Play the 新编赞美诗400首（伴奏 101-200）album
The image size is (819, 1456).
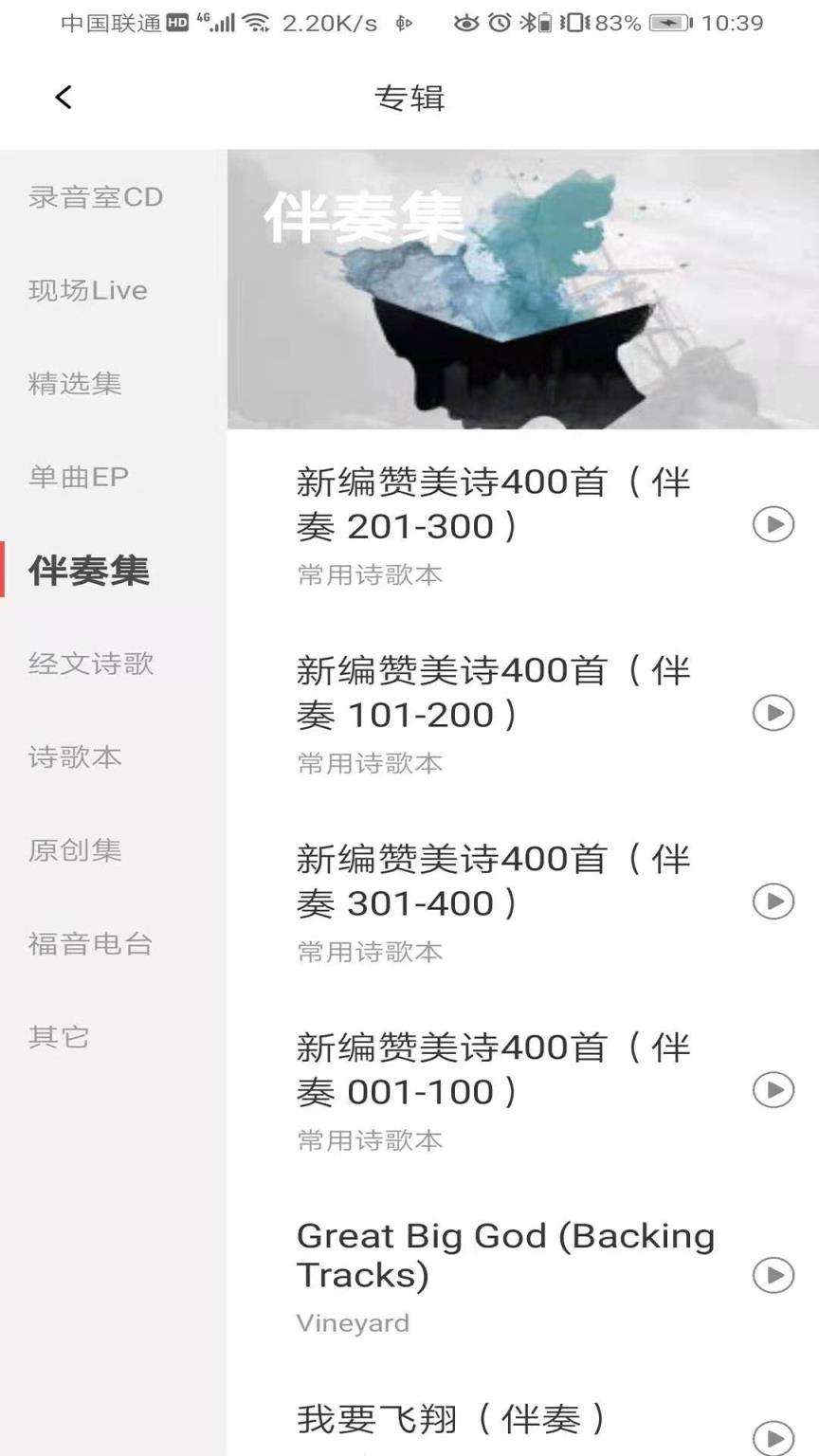point(775,712)
